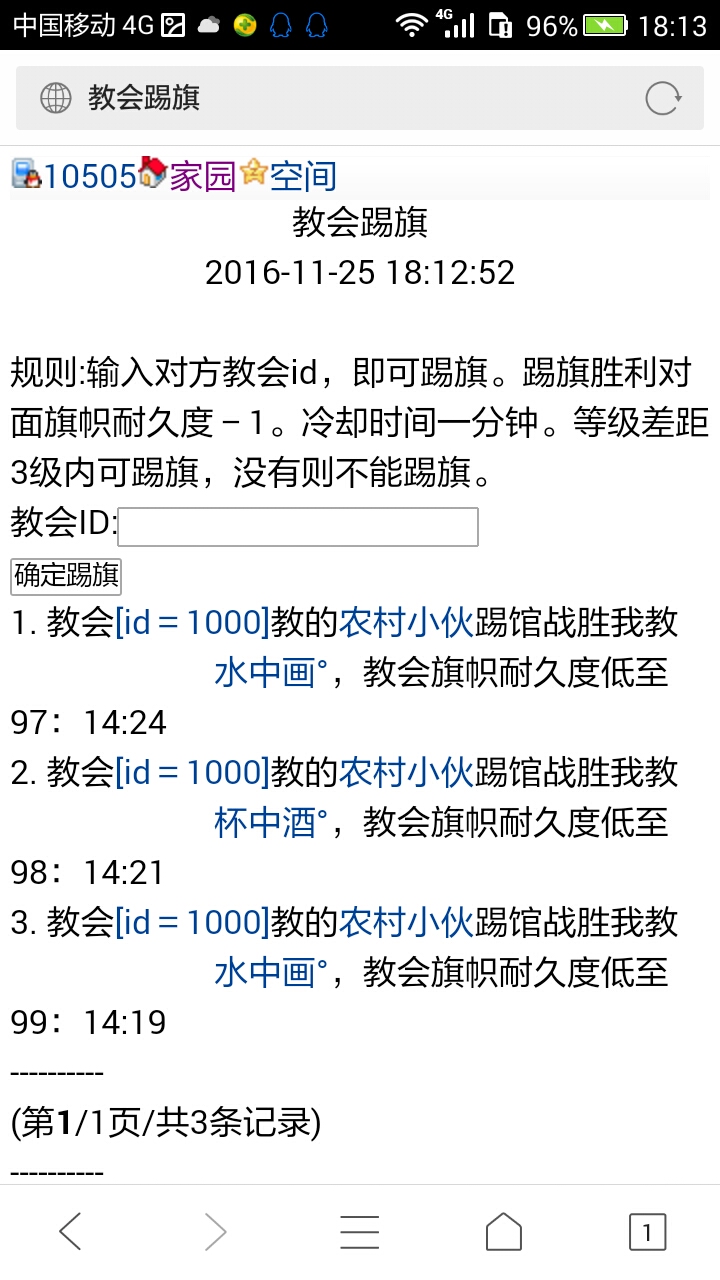
Task: Open [id=1000] link in record 3
Action: pos(192,922)
